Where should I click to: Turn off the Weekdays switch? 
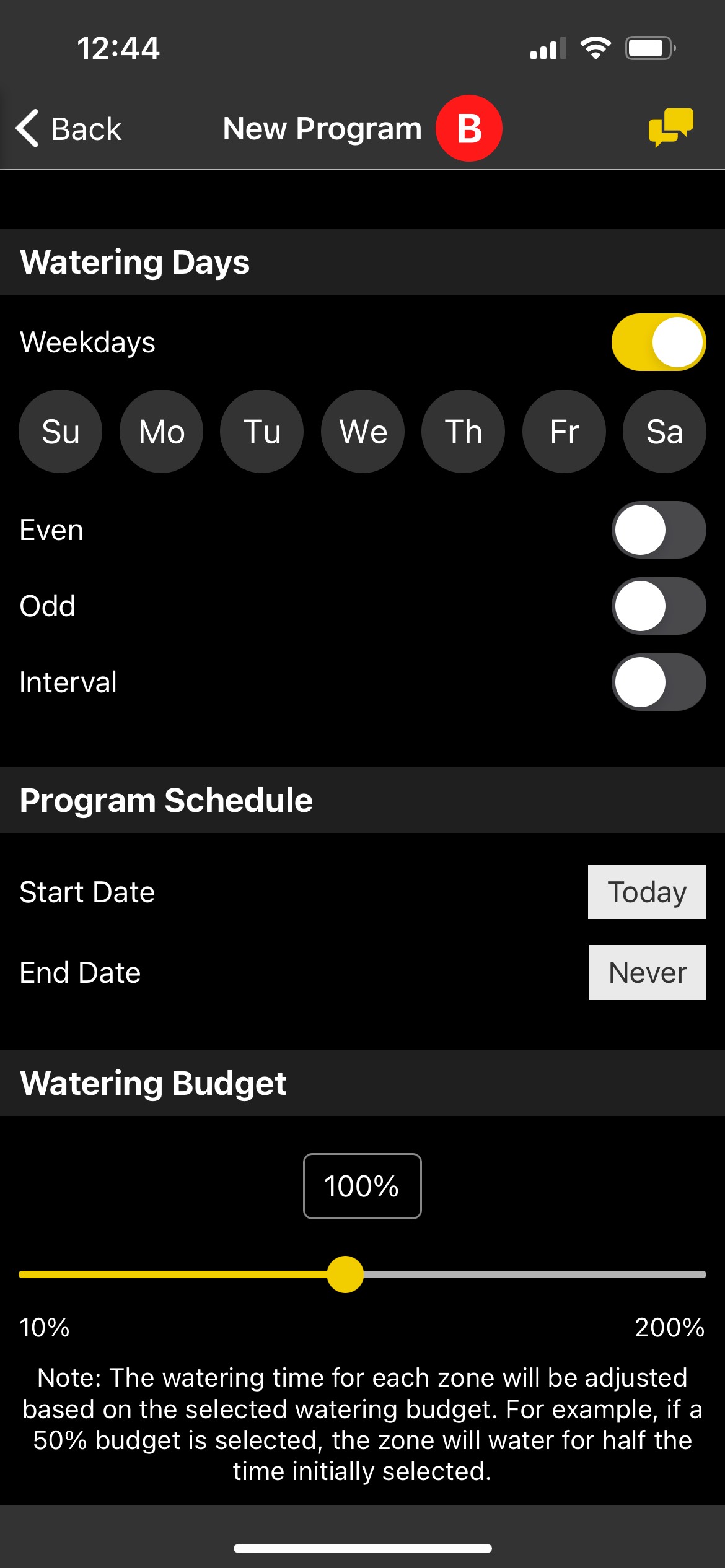(658, 342)
